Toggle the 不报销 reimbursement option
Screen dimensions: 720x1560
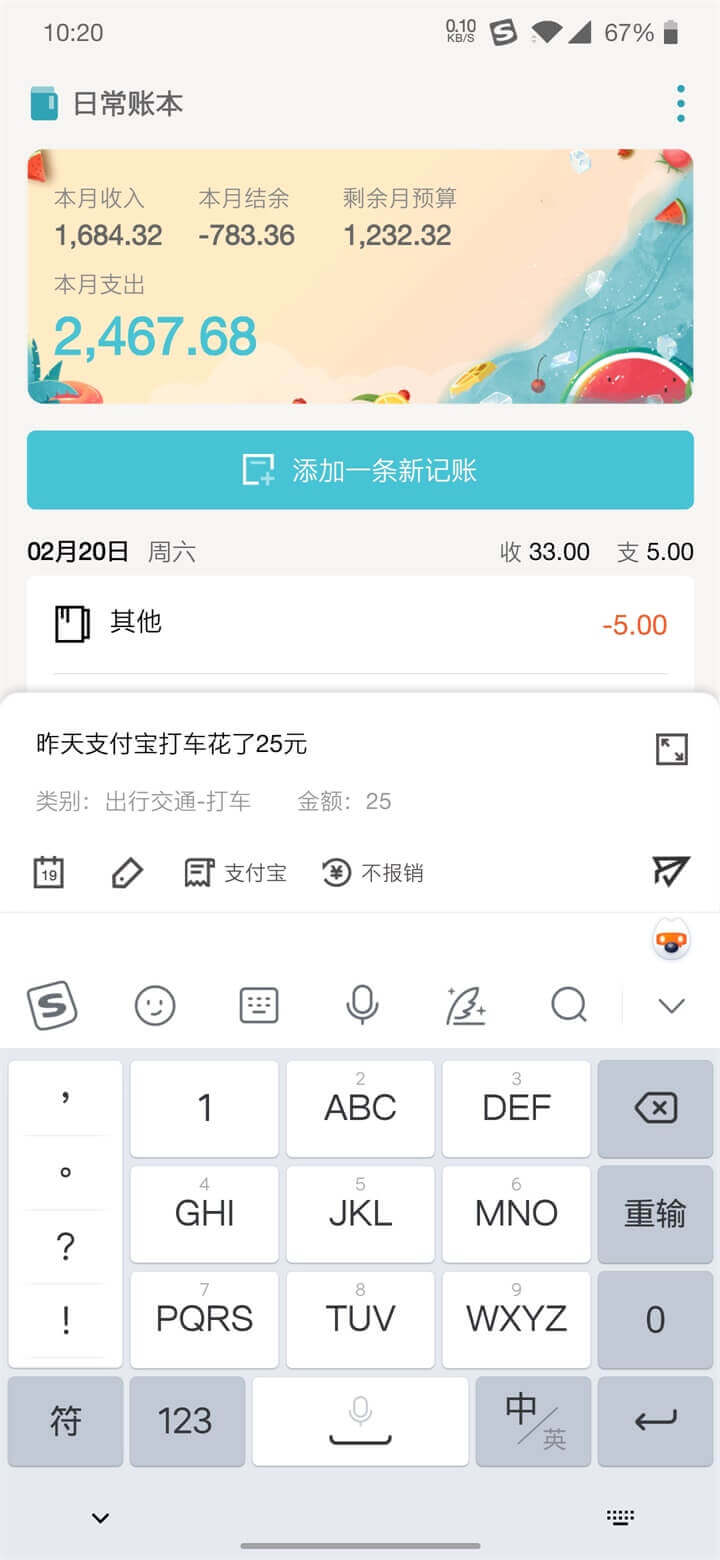point(373,872)
